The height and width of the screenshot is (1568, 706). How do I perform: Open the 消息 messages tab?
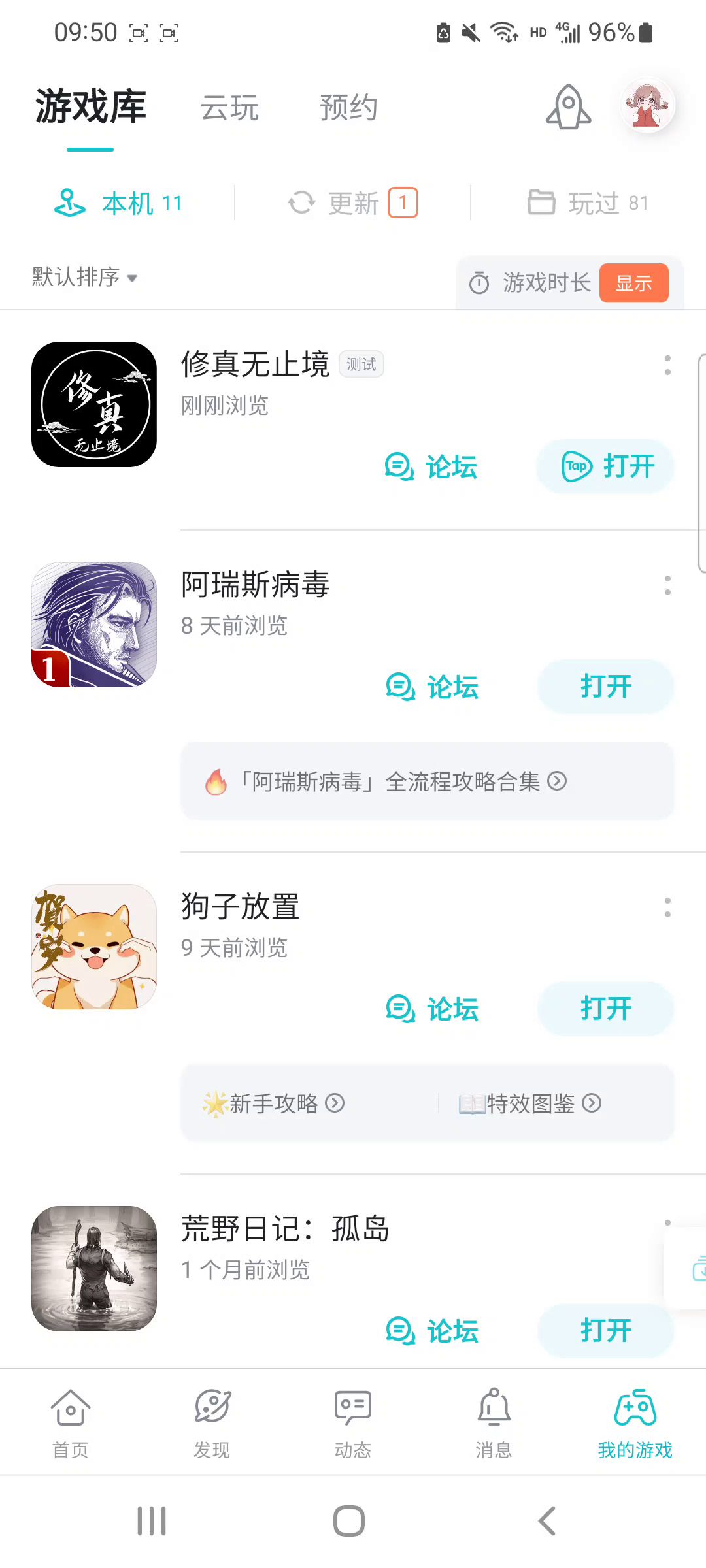(494, 1423)
